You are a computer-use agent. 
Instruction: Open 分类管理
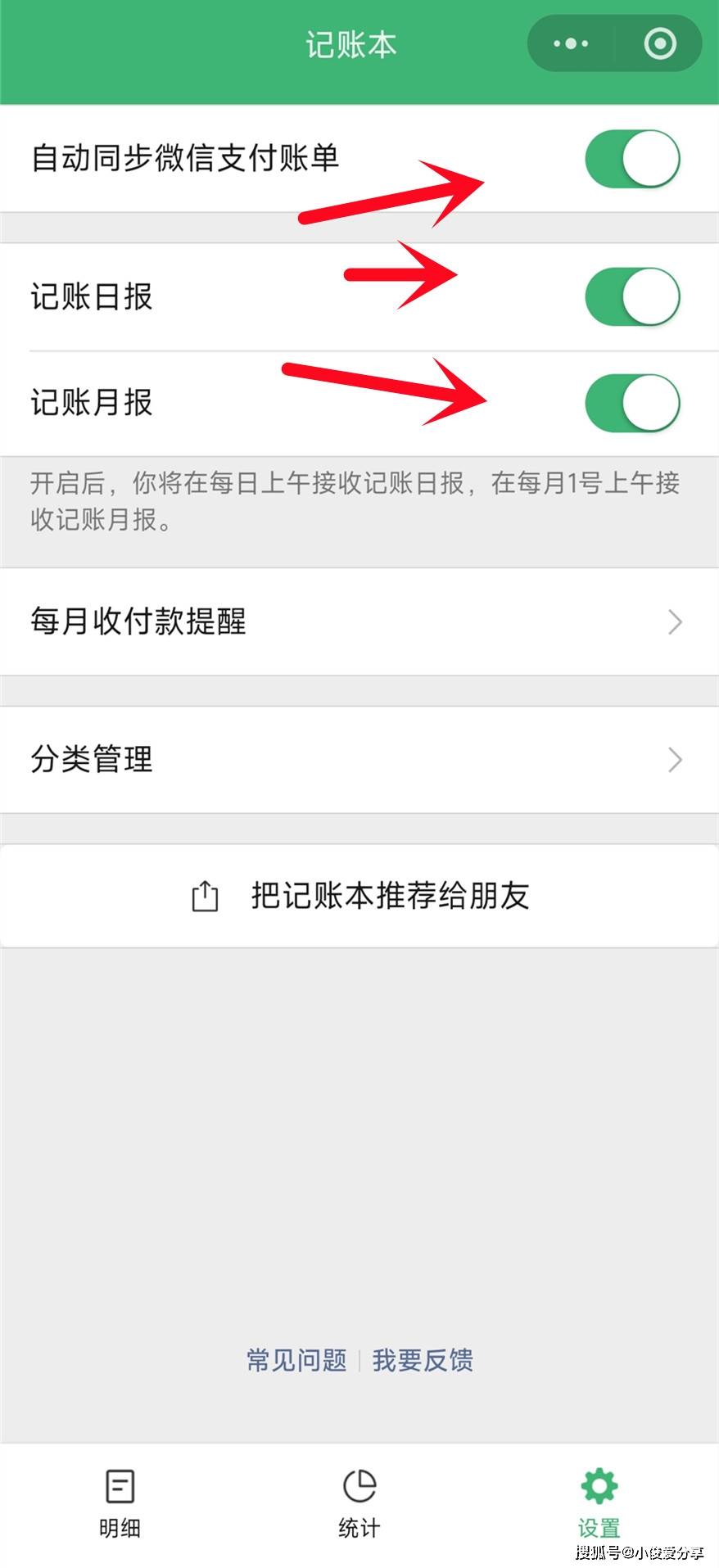(x=359, y=759)
